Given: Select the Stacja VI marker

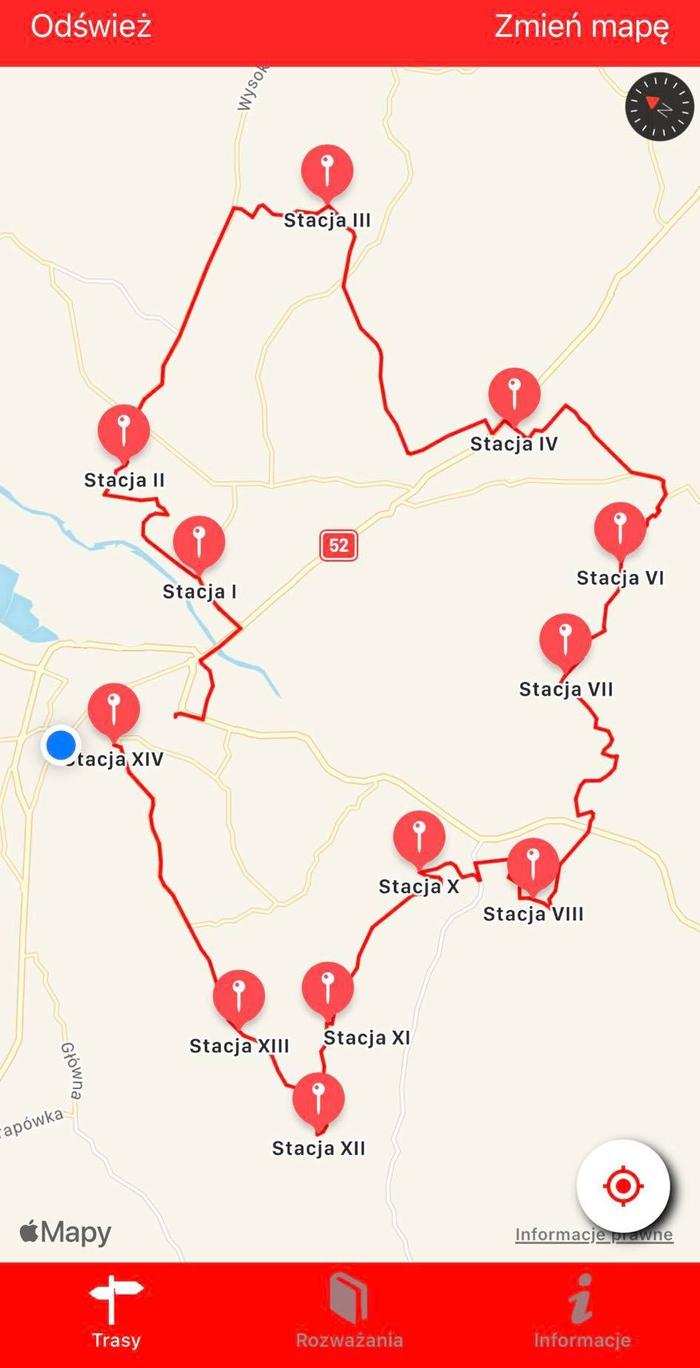Looking at the screenshot, I should coord(619,529).
